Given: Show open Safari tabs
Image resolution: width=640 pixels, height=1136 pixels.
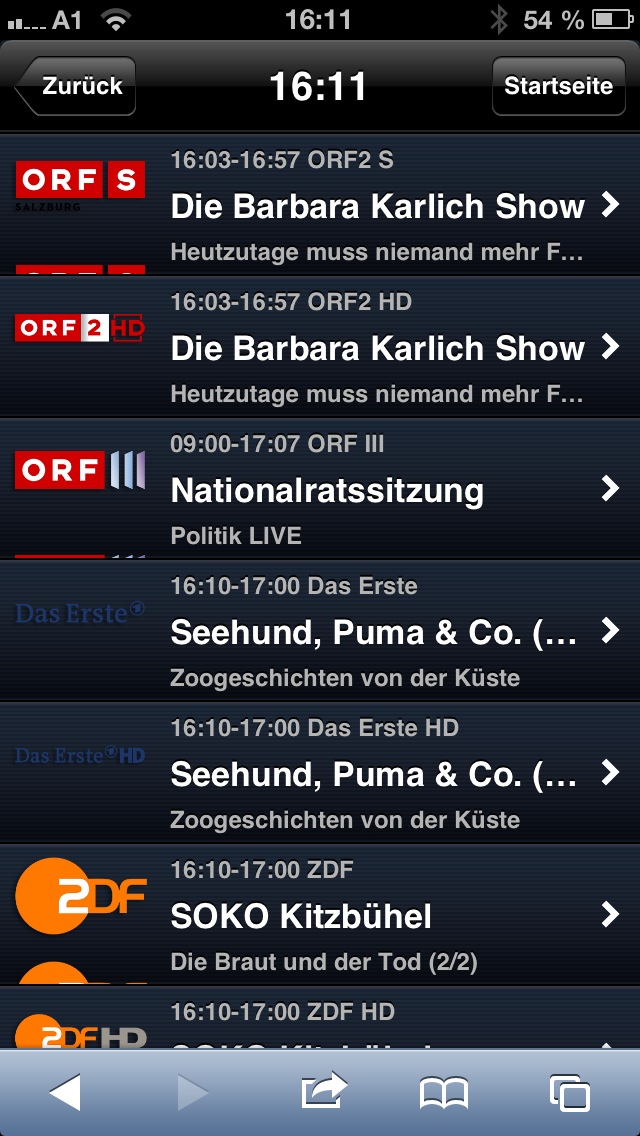Looking at the screenshot, I should pyautogui.click(x=570, y=1092).
